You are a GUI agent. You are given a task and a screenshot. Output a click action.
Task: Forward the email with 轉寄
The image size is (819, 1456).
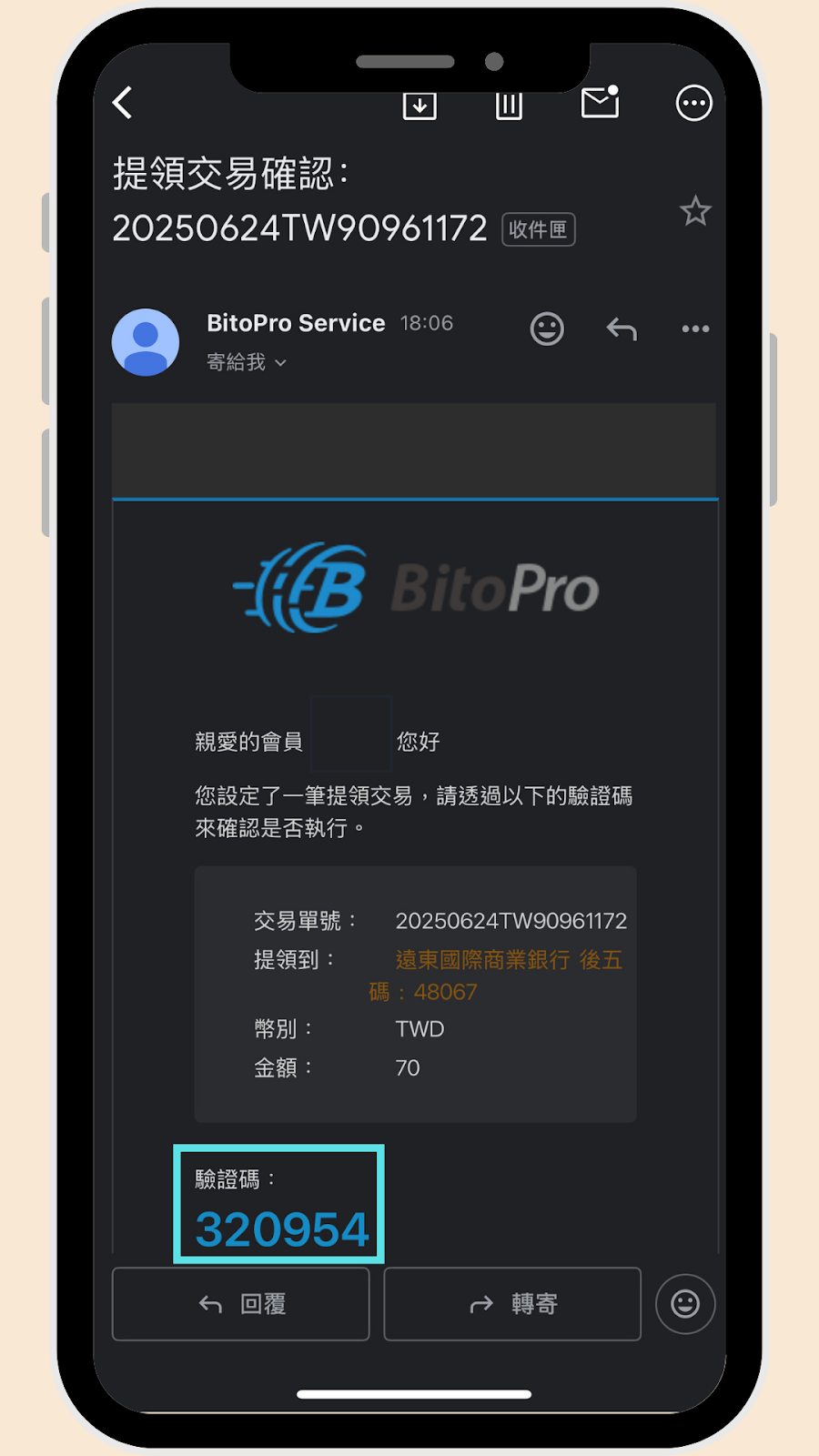[512, 1304]
